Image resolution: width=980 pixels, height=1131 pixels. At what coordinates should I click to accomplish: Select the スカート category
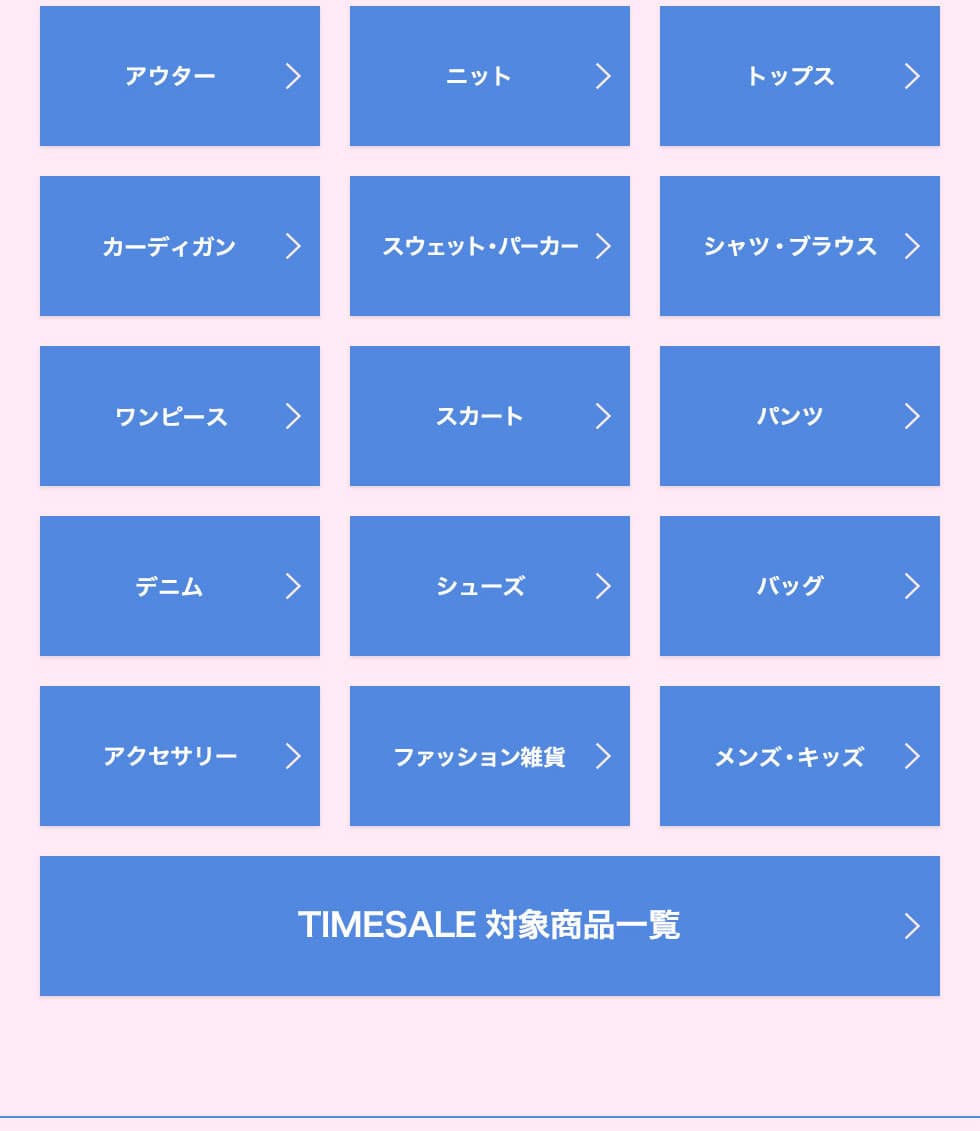tap(490, 416)
